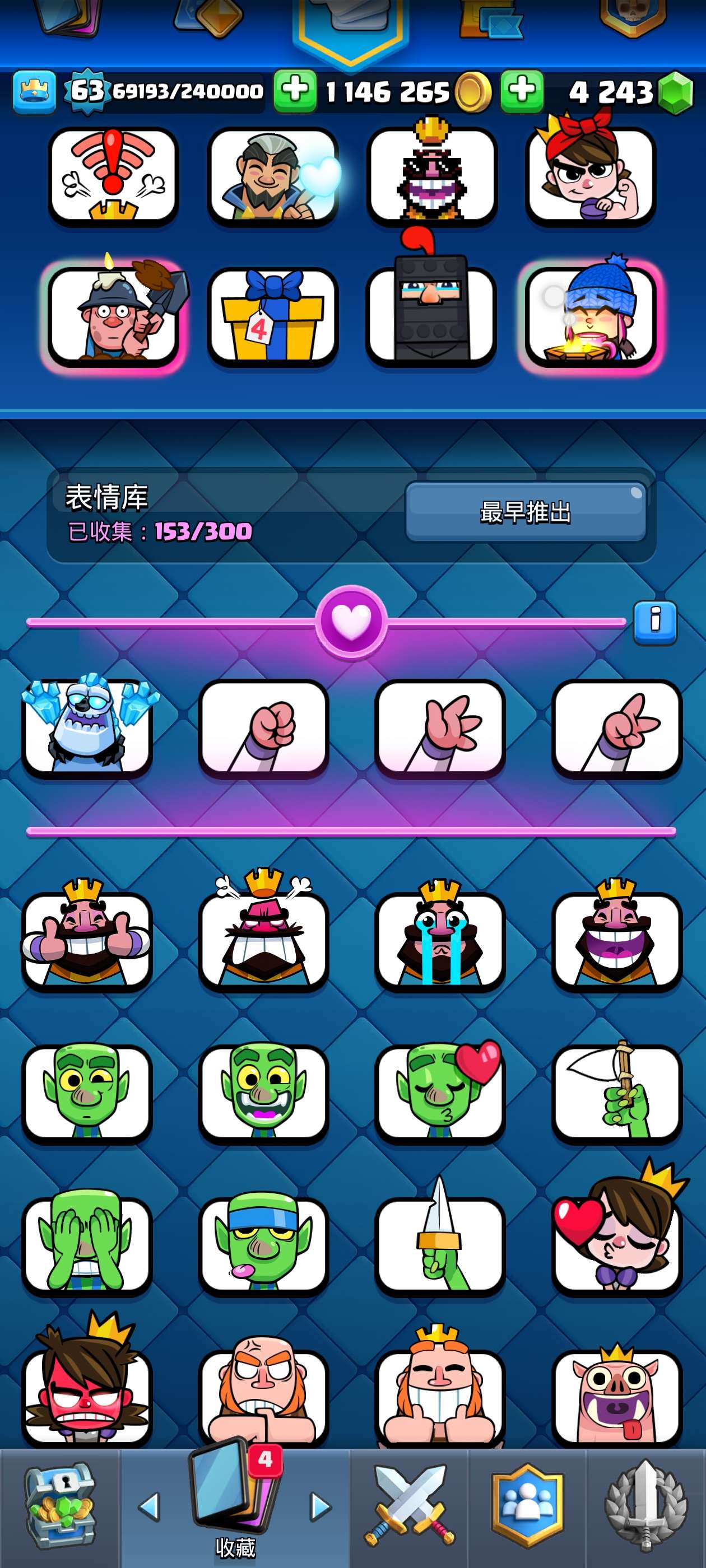Pick the Princess heart kiss emote
Screen dimensions: 706x1568
(616, 1242)
